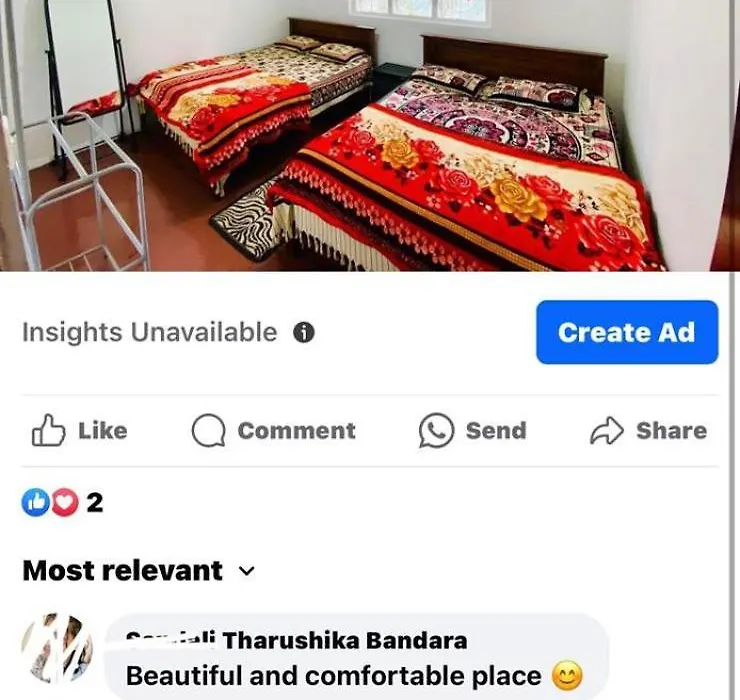
Task: Tap the Create Ad button
Action: click(x=626, y=332)
